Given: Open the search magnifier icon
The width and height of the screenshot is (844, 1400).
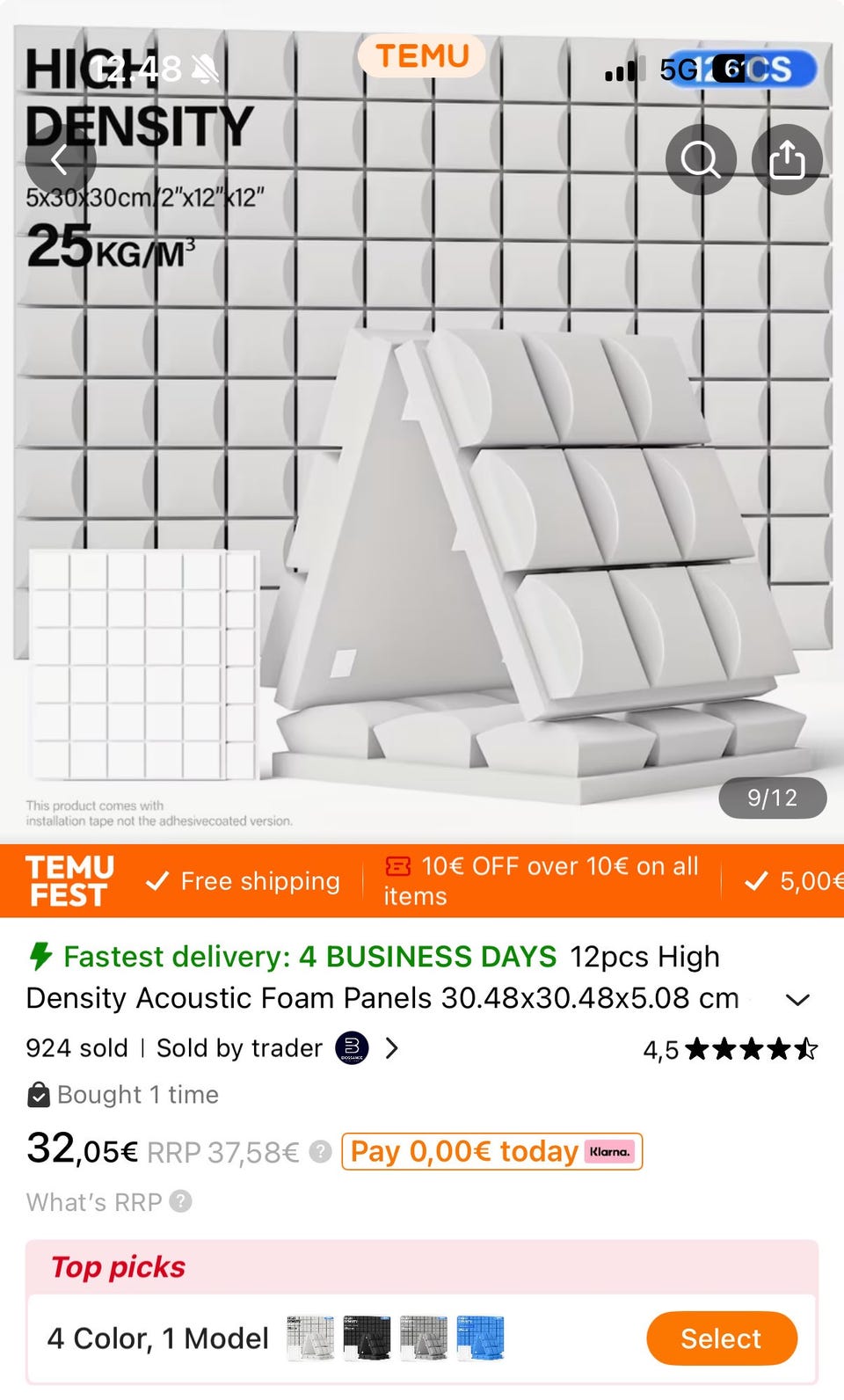Looking at the screenshot, I should click(x=700, y=160).
